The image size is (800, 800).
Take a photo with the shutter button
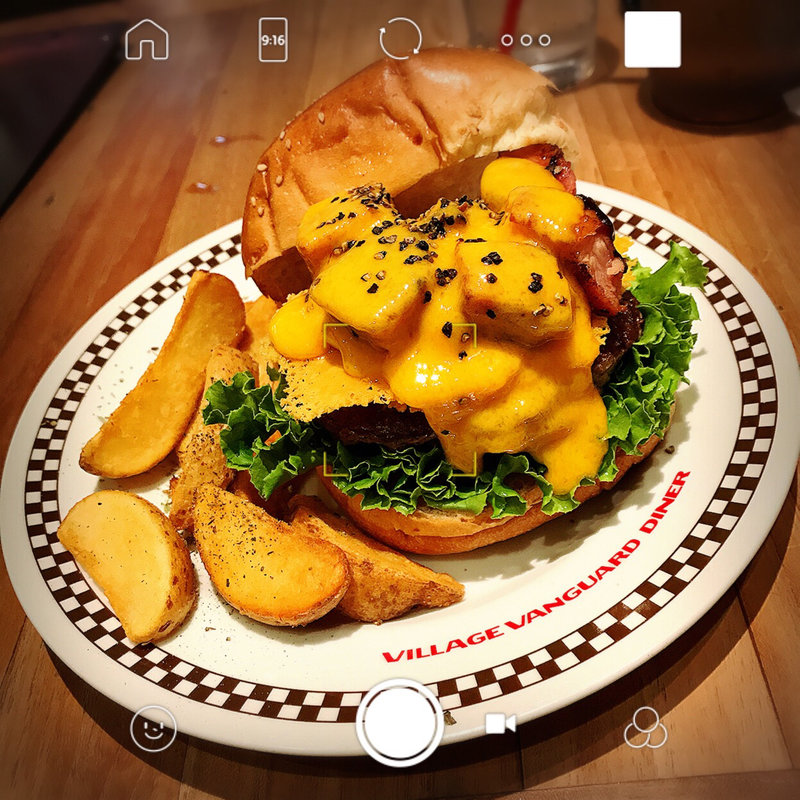[x=400, y=723]
